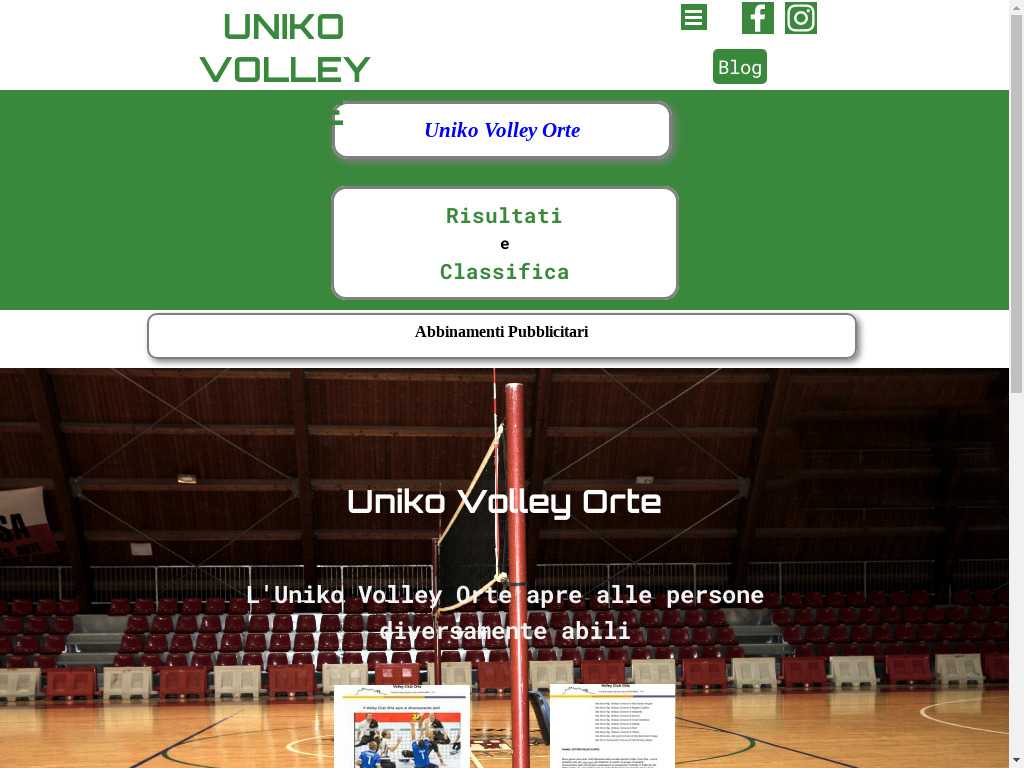Open the Facebook page
This screenshot has height=768, width=1024.
coord(757,18)
